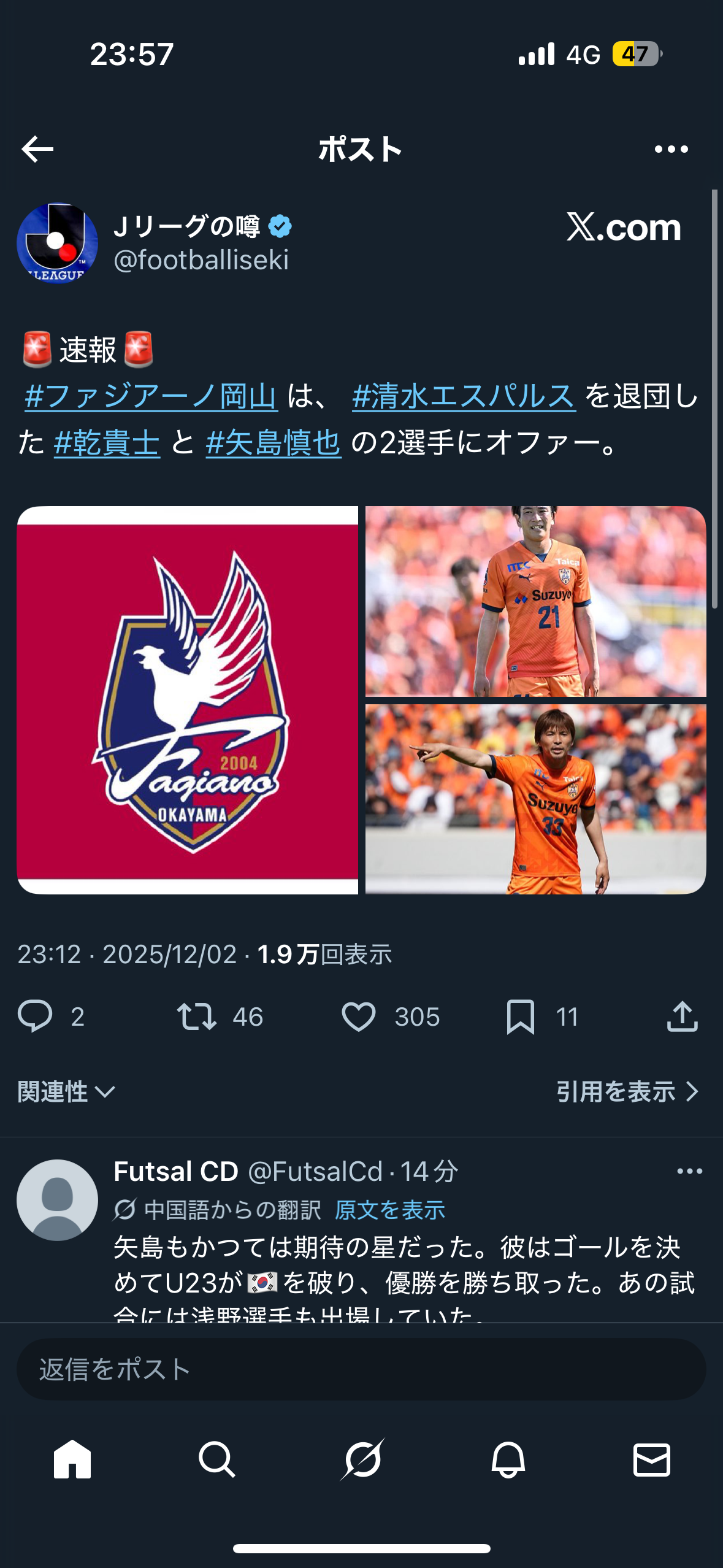This screenshot has width=723, height=1568.
Task: Open the #矢島慎也 hashtag
Action: [x=273, y=442]
